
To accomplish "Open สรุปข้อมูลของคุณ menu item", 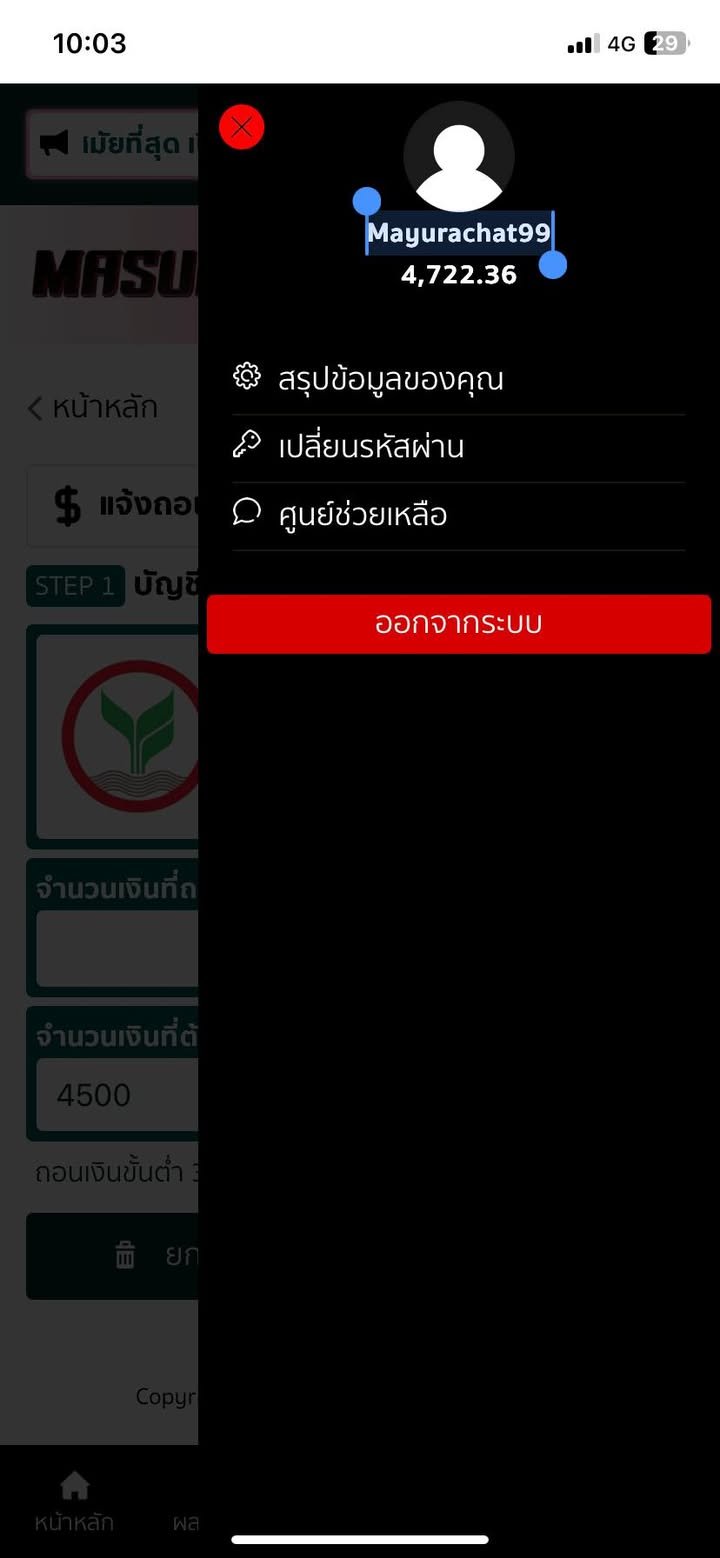I will [390, 380].
